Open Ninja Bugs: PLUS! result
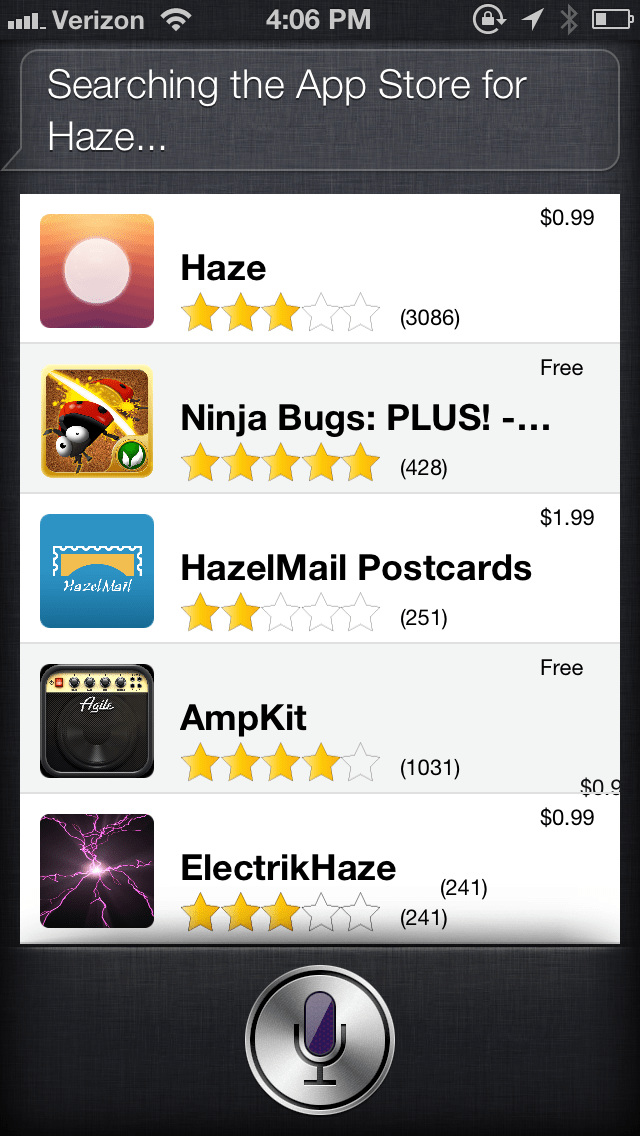 320,419
